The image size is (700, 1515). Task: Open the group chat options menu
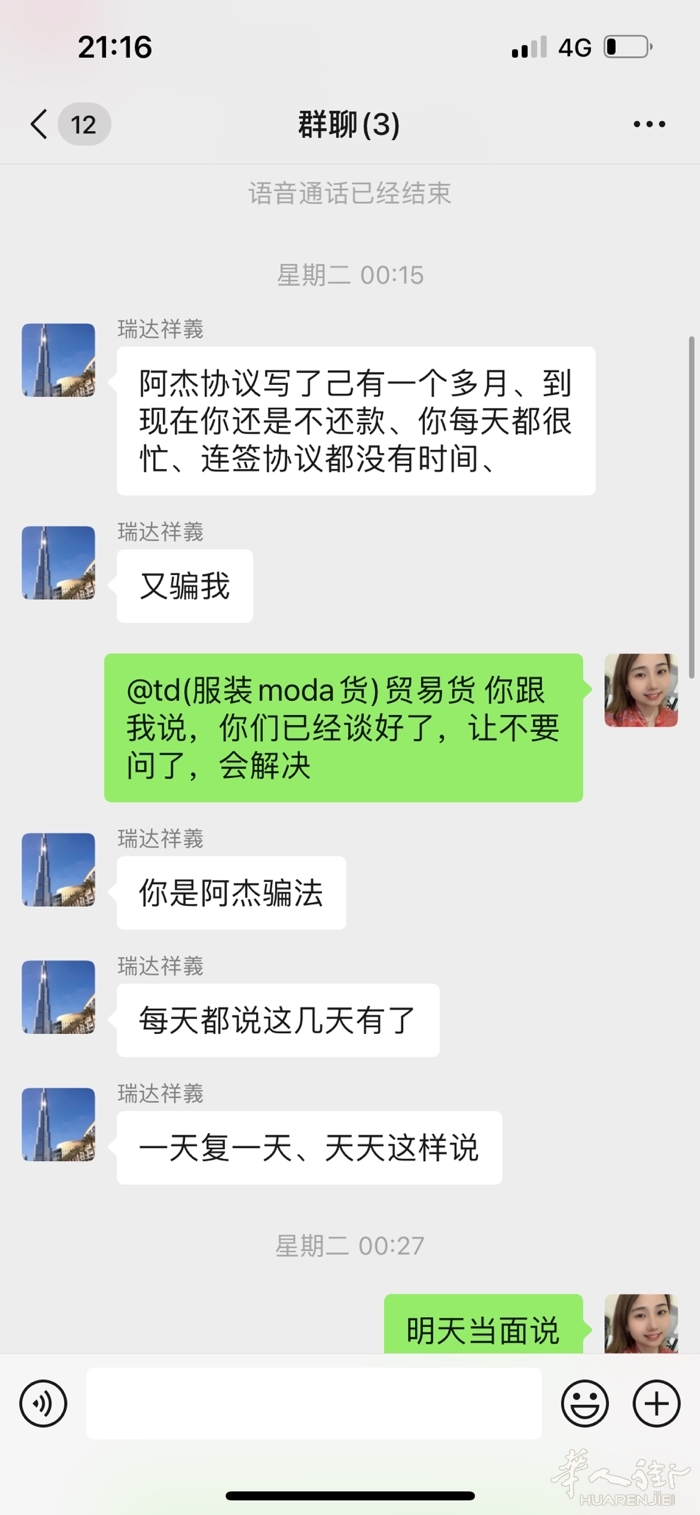(x=649, y=125)
